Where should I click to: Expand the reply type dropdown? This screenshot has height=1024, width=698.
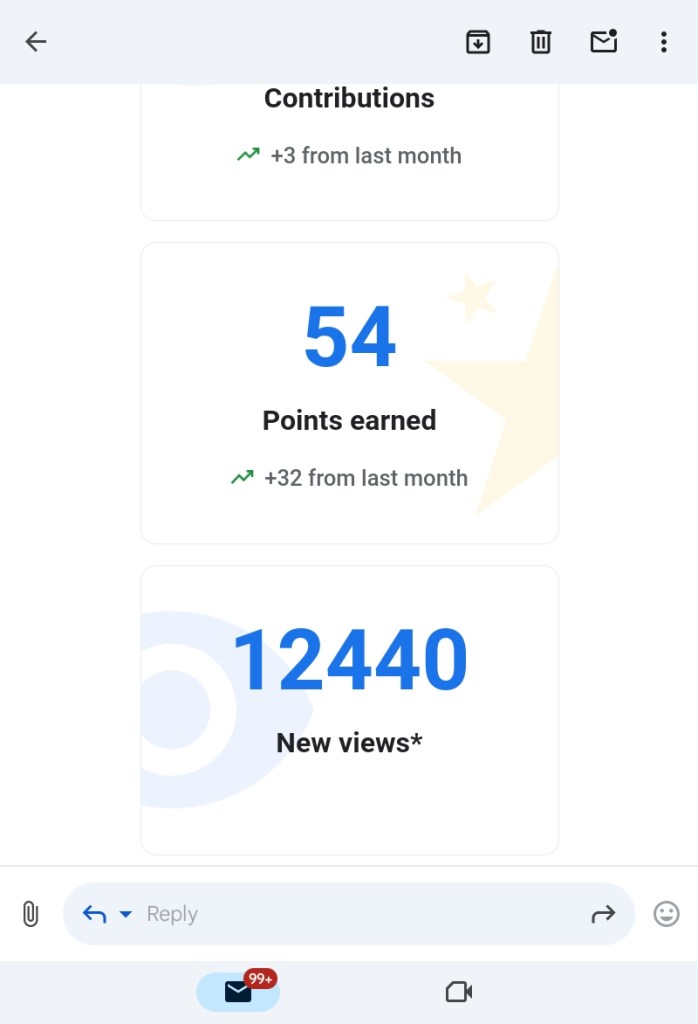tap(126, 914)
